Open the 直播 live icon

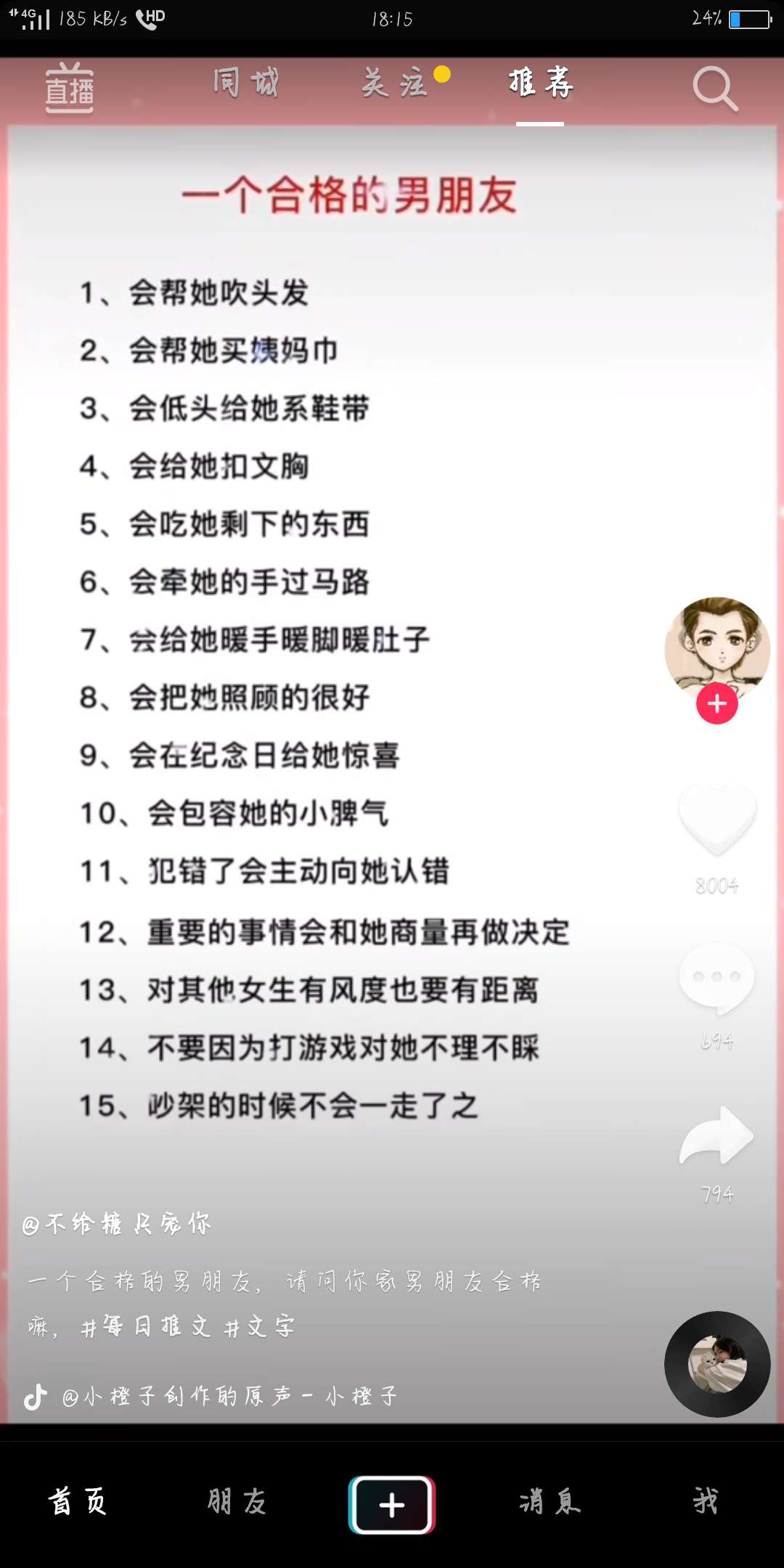tap(70, 89)
